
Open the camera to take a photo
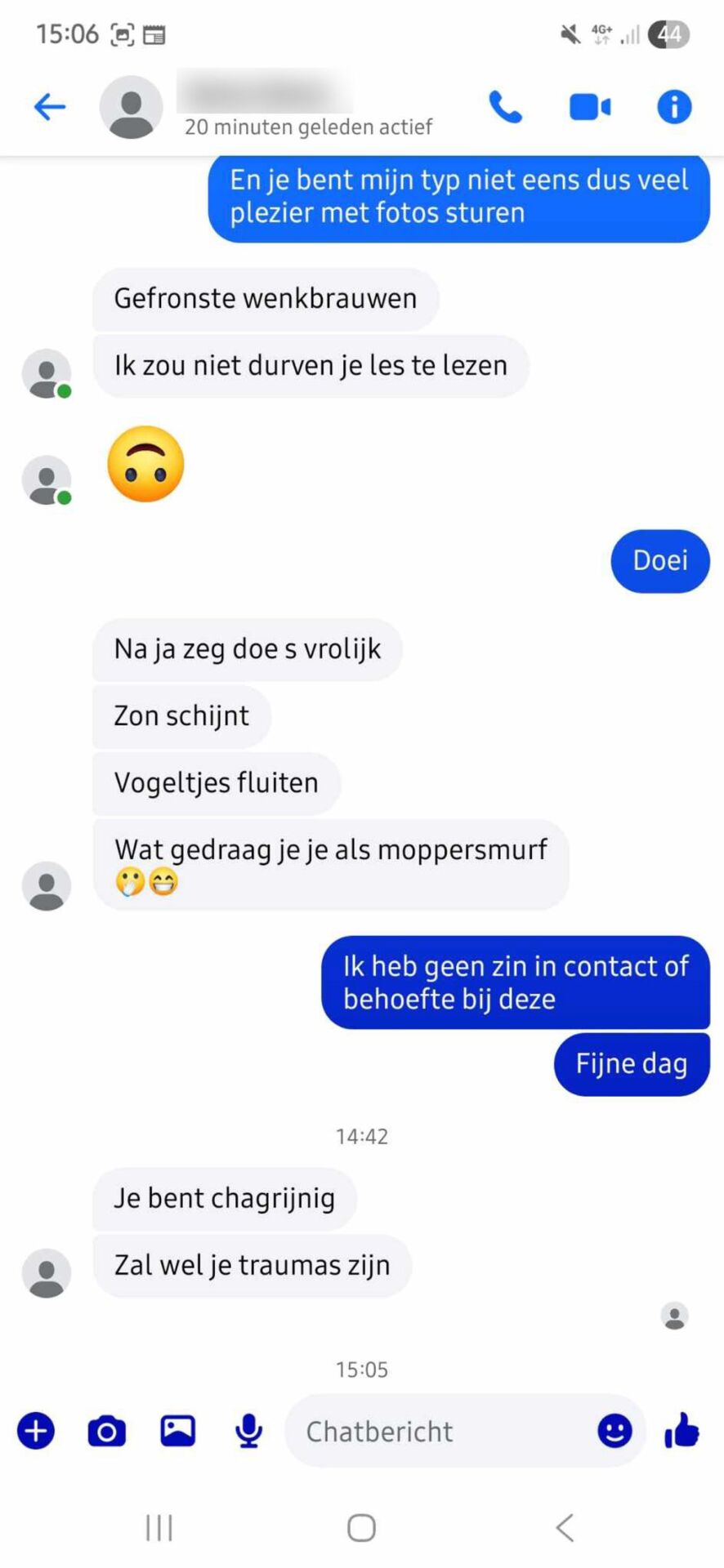[x=107, y=1431]
